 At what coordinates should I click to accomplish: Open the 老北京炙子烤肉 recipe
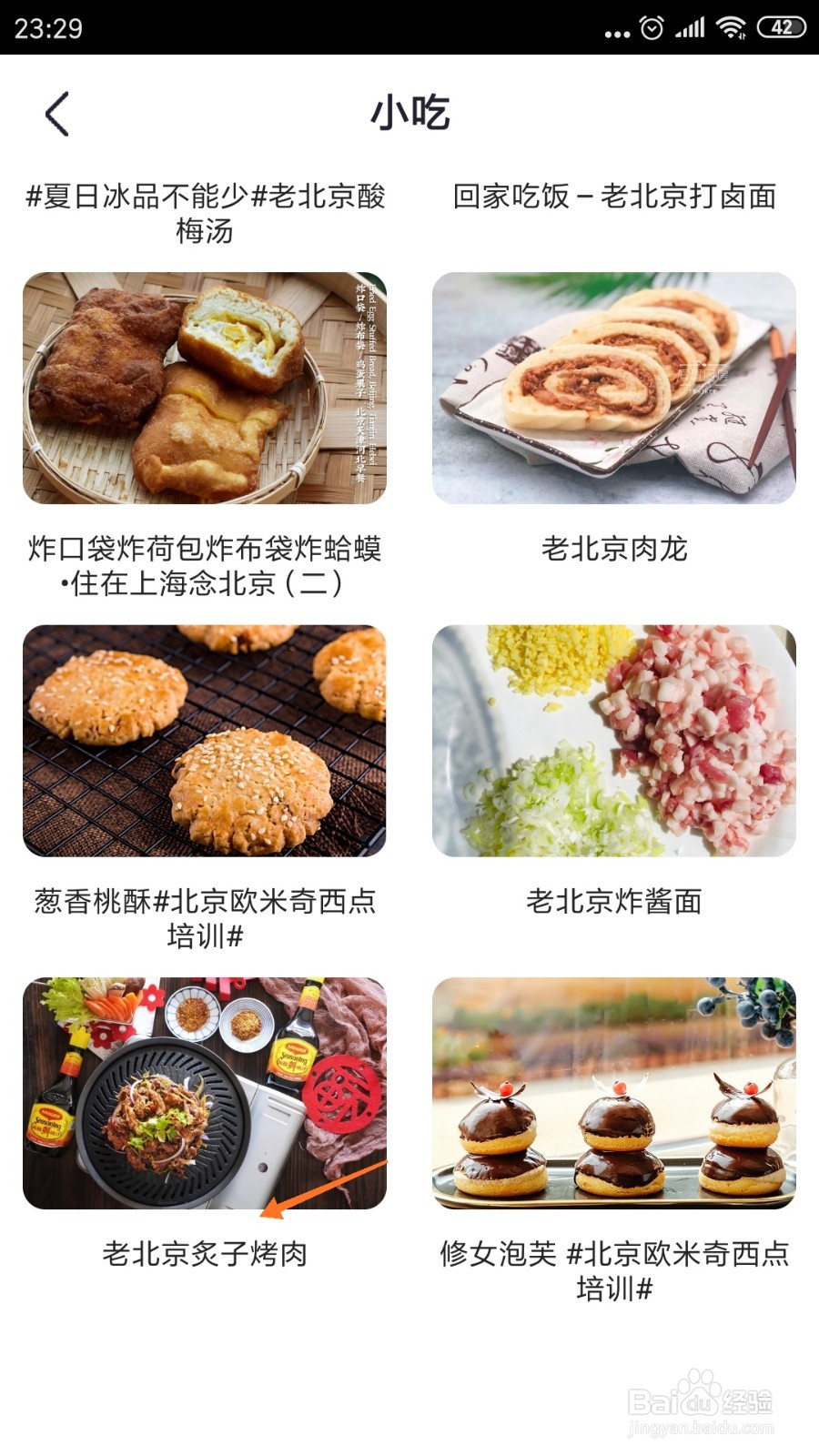point(205,1254)
